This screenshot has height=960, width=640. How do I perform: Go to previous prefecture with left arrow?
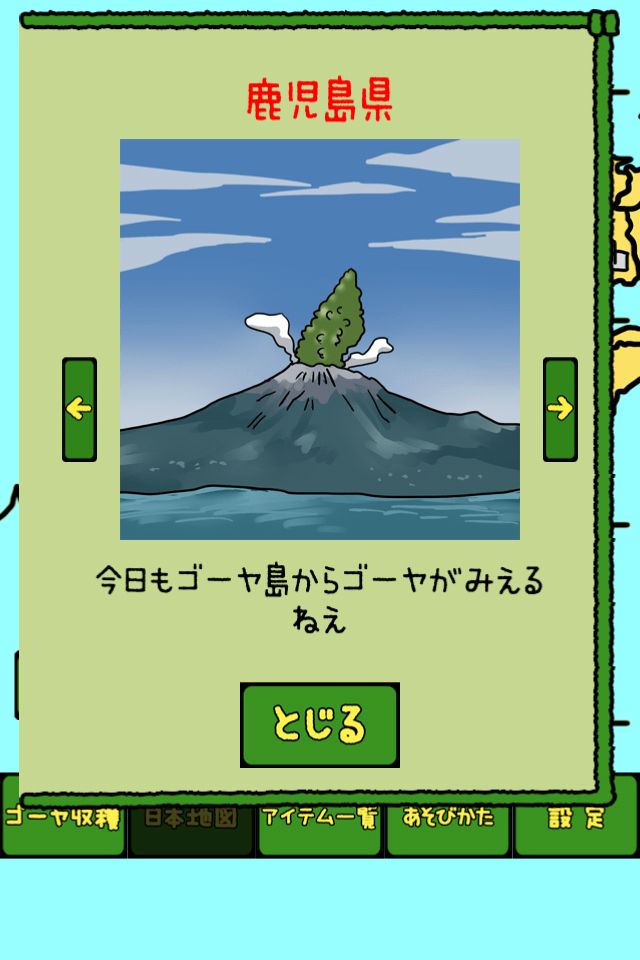pyautogui.click(x=79, y=409)
